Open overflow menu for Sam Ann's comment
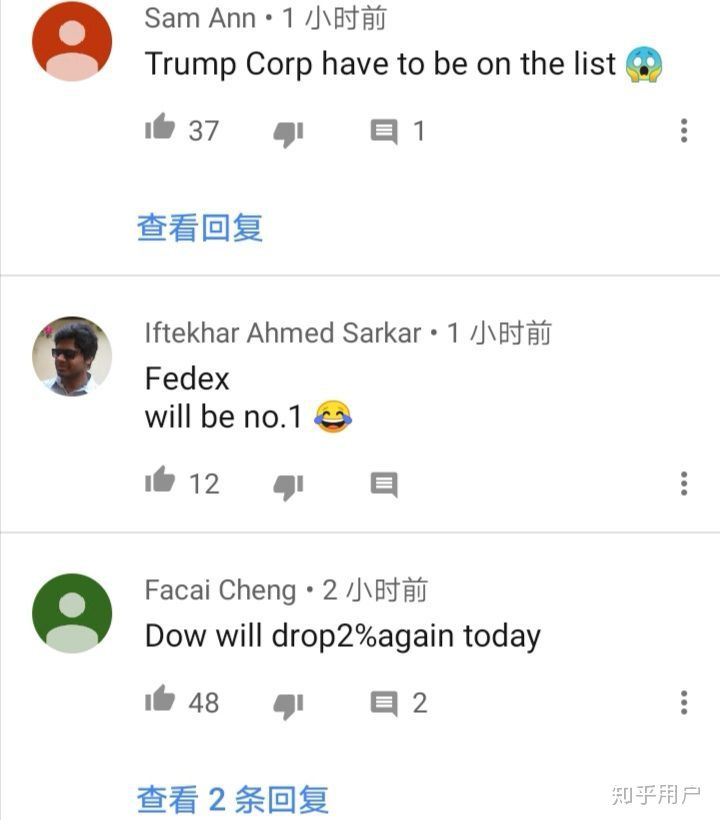 click(684, 130)
